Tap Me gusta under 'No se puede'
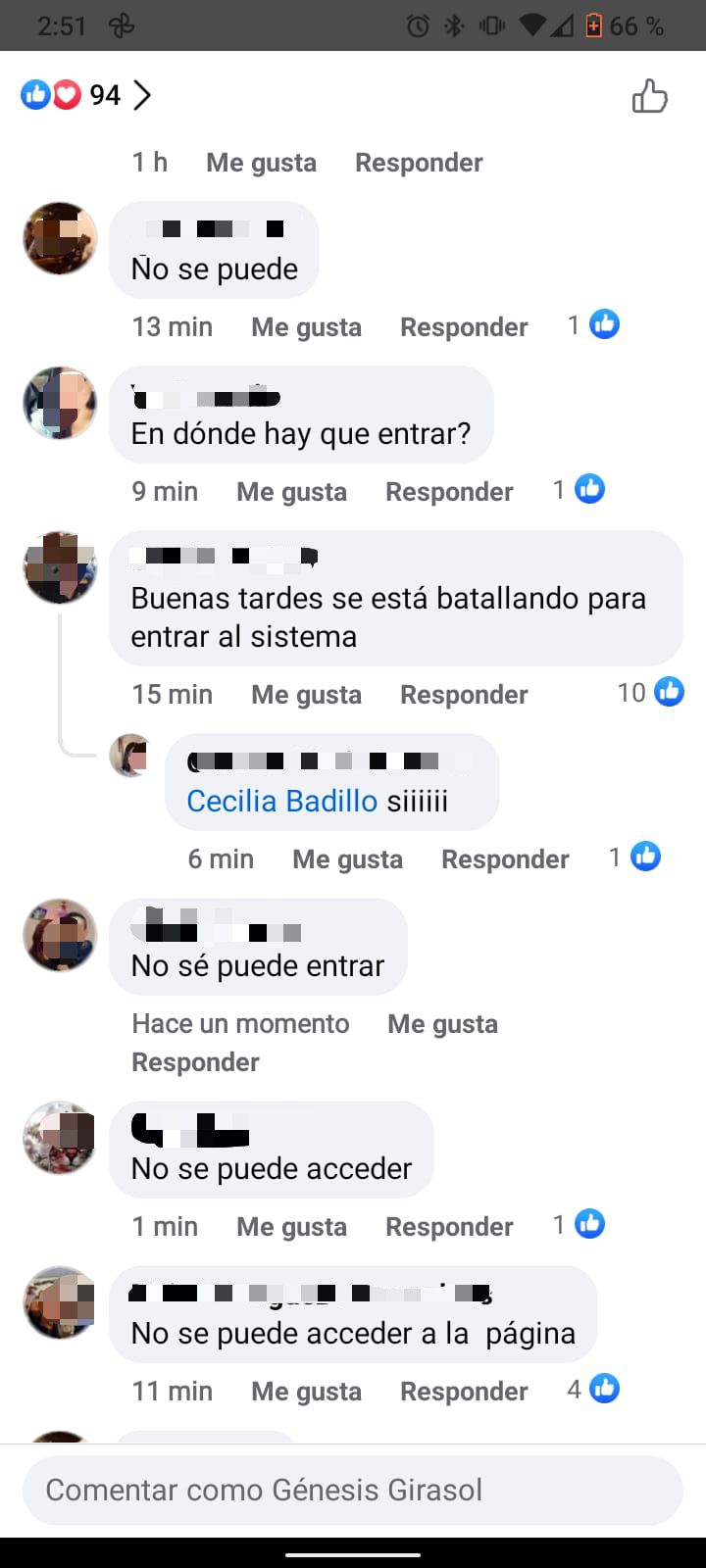 tap(306, 327)
